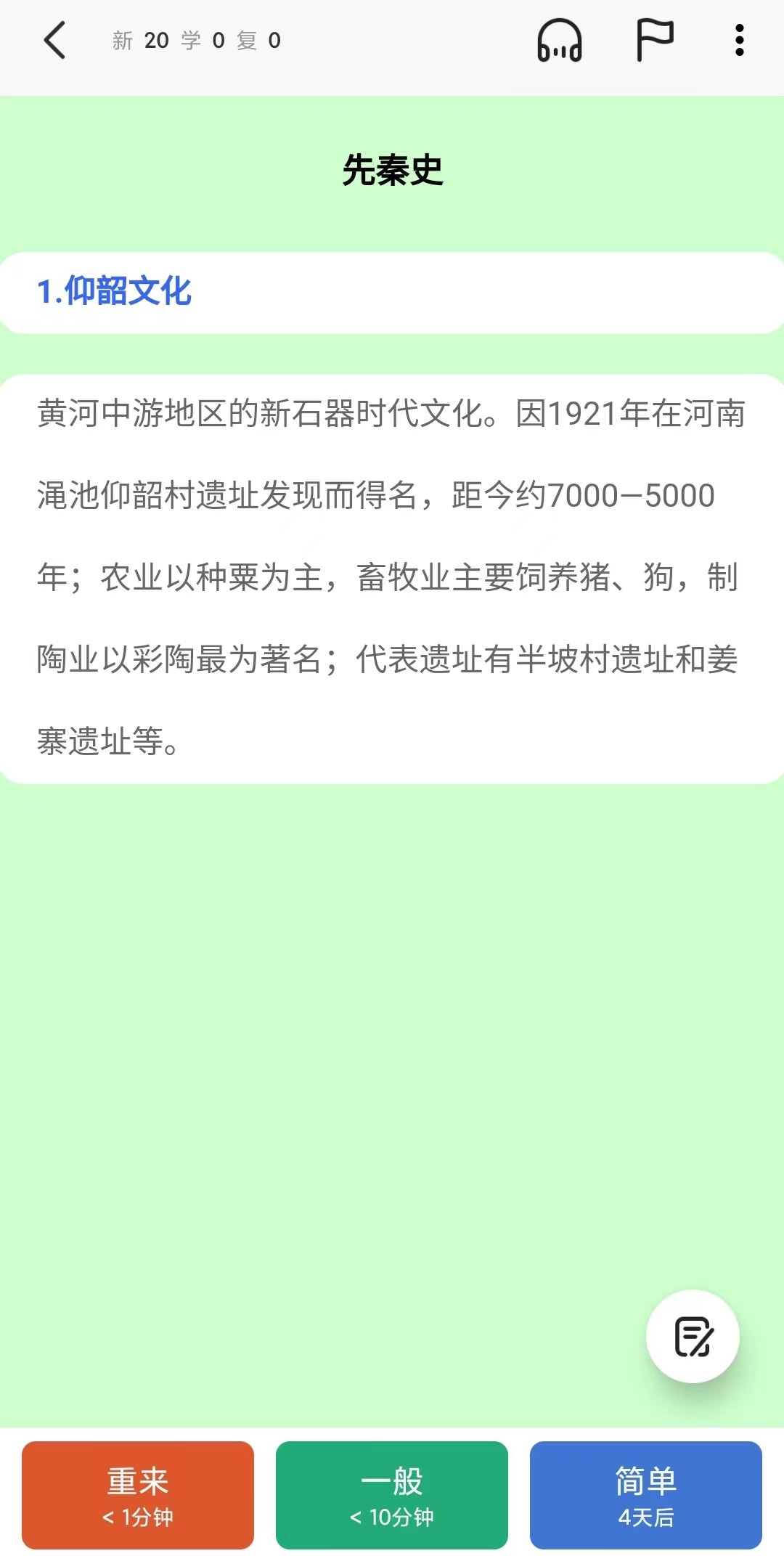784x1556 pixels.
Task: Open the three-dot overflow menu
Action: point(739,40)
